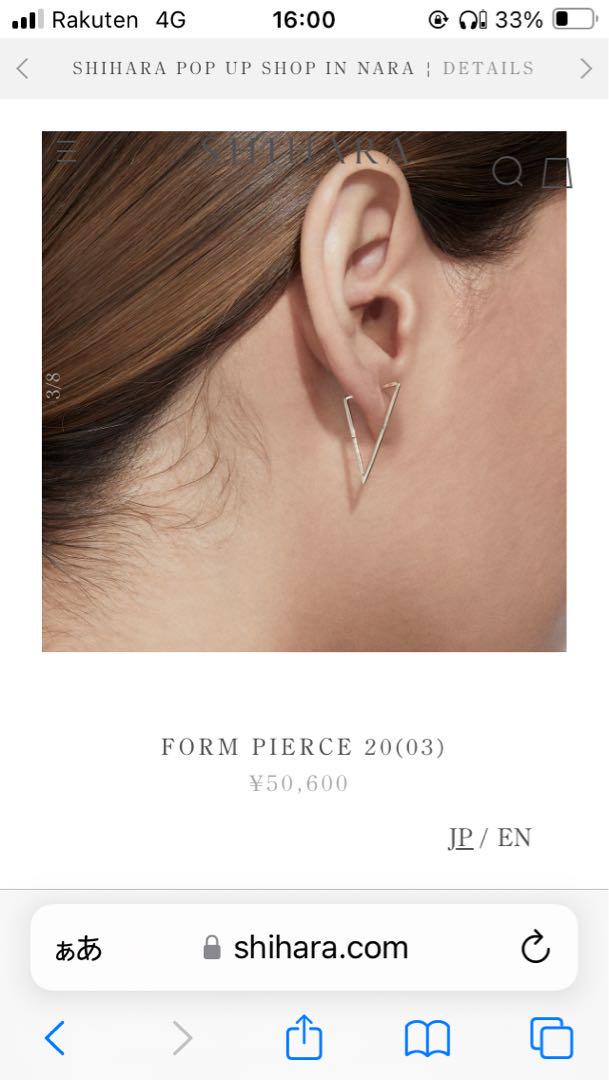
Task: Show previous announcement banner
Action: (x=23, y=68)
